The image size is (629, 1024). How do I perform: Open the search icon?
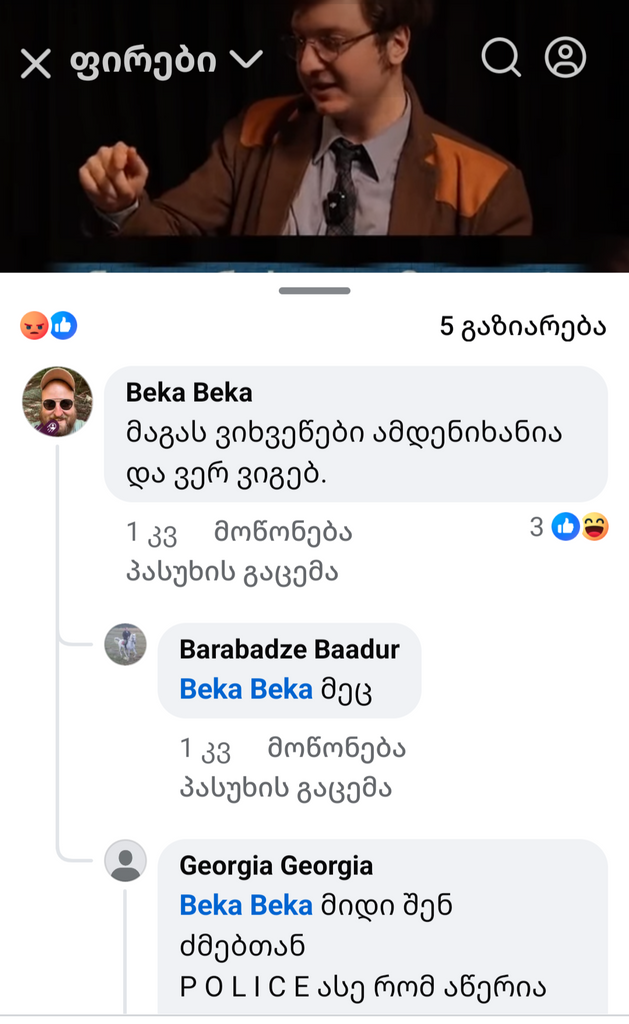coord(501,59)
